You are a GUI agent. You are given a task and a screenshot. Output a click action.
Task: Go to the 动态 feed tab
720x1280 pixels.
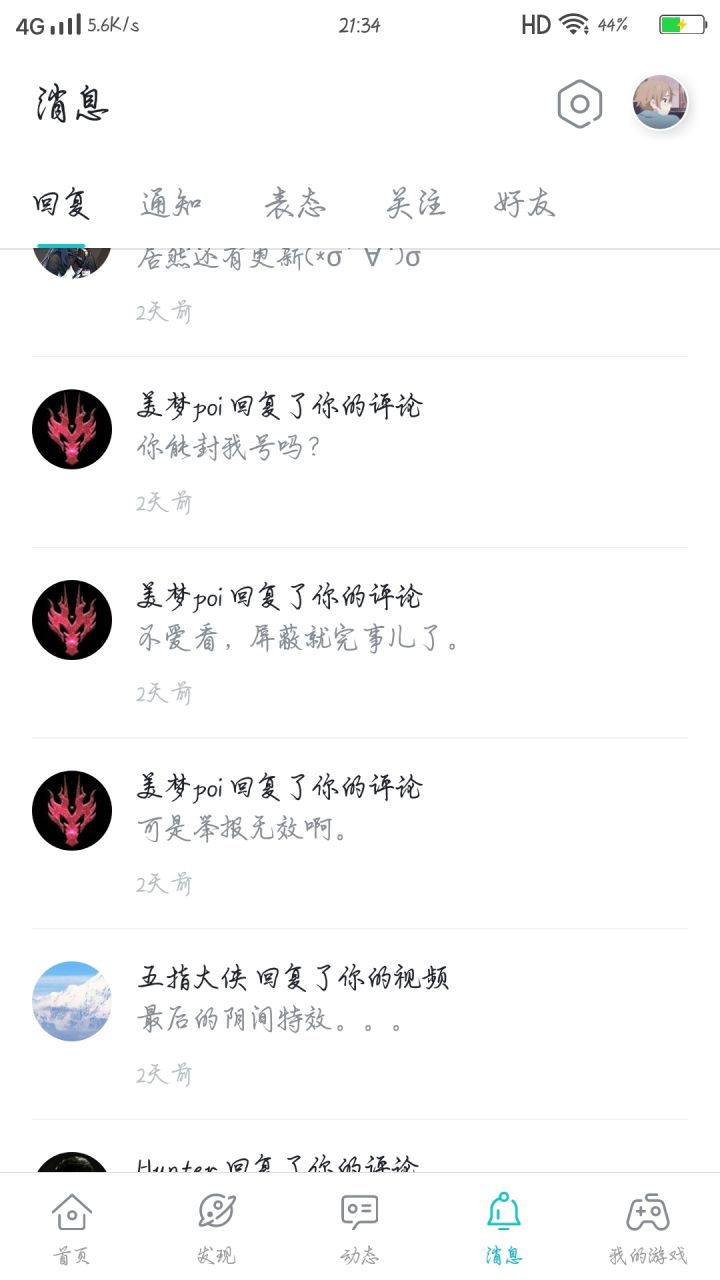pos(360,1227)
